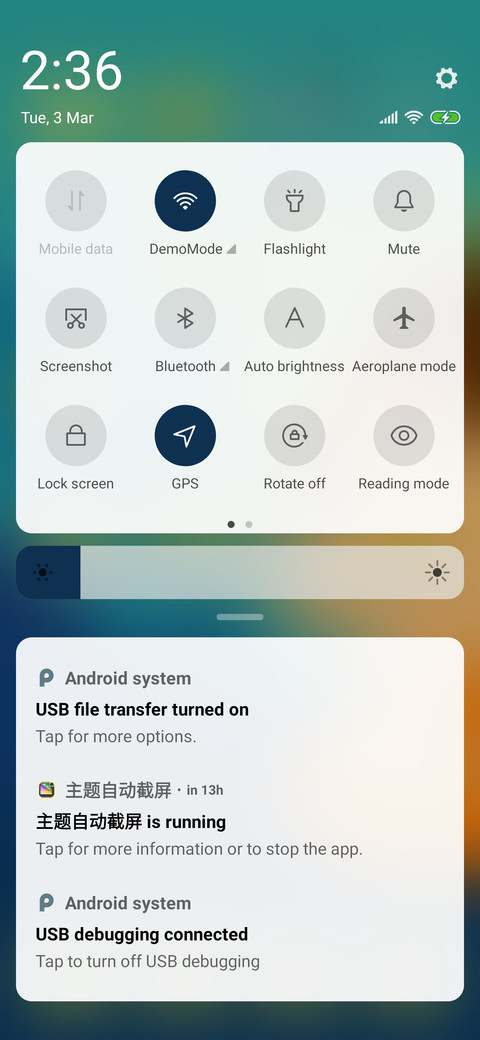Tap the Lock screen tile
The image size is (480, 1040).
[76, 436]
